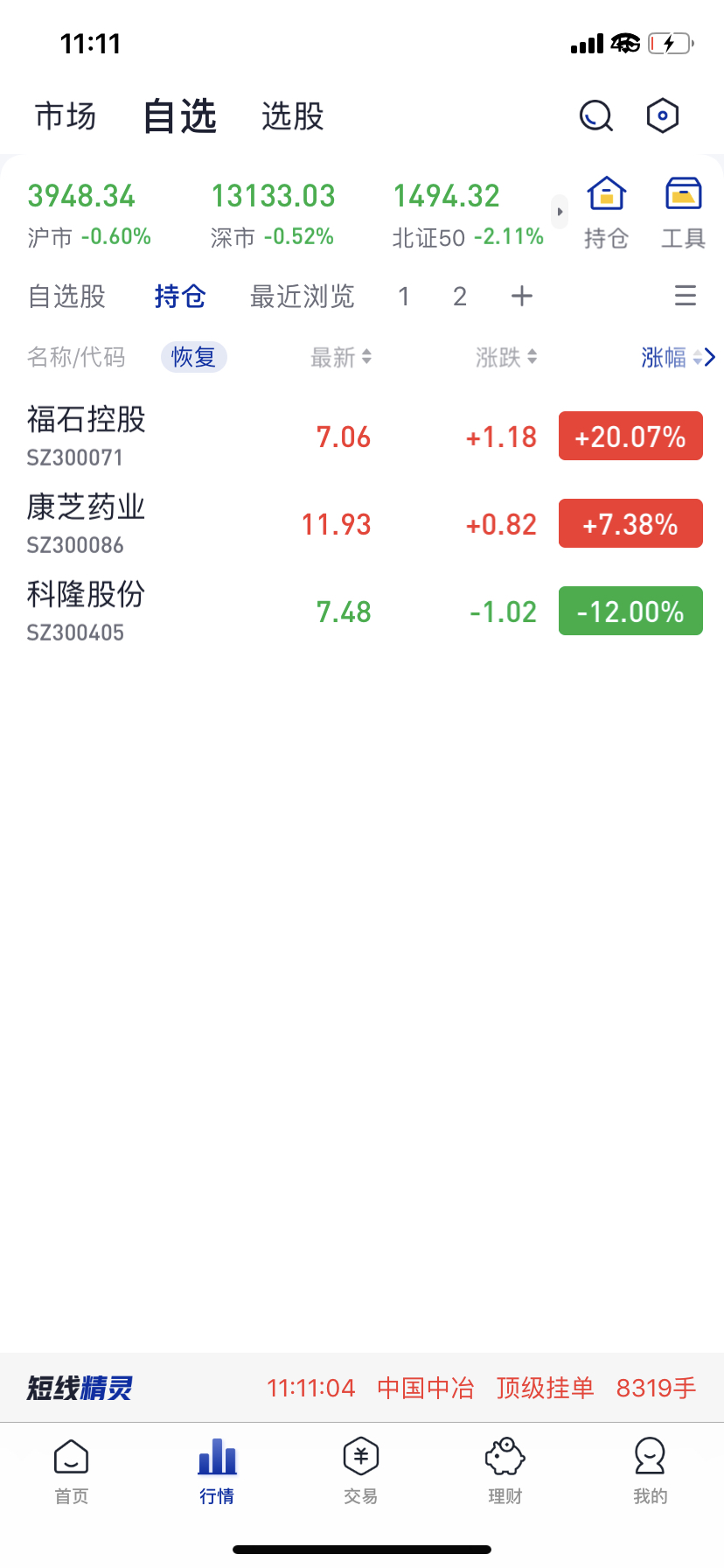Add a new watchlist group with plus
This screenshot has height=1568, width=724.
pos(522,297)
